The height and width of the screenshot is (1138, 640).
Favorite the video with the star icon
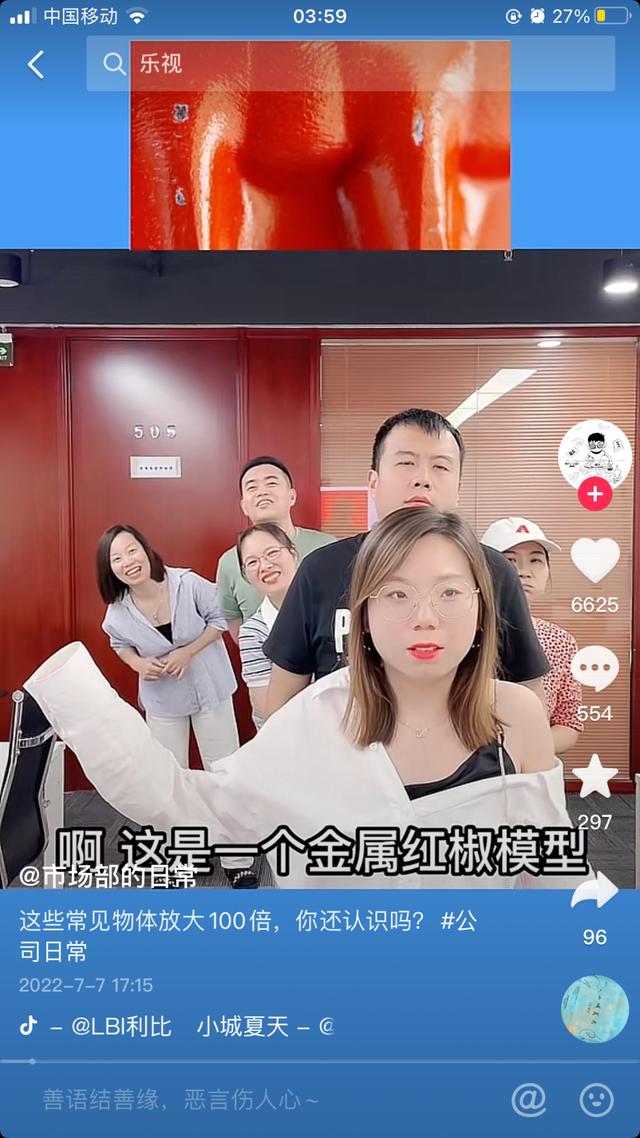(594, 777)
